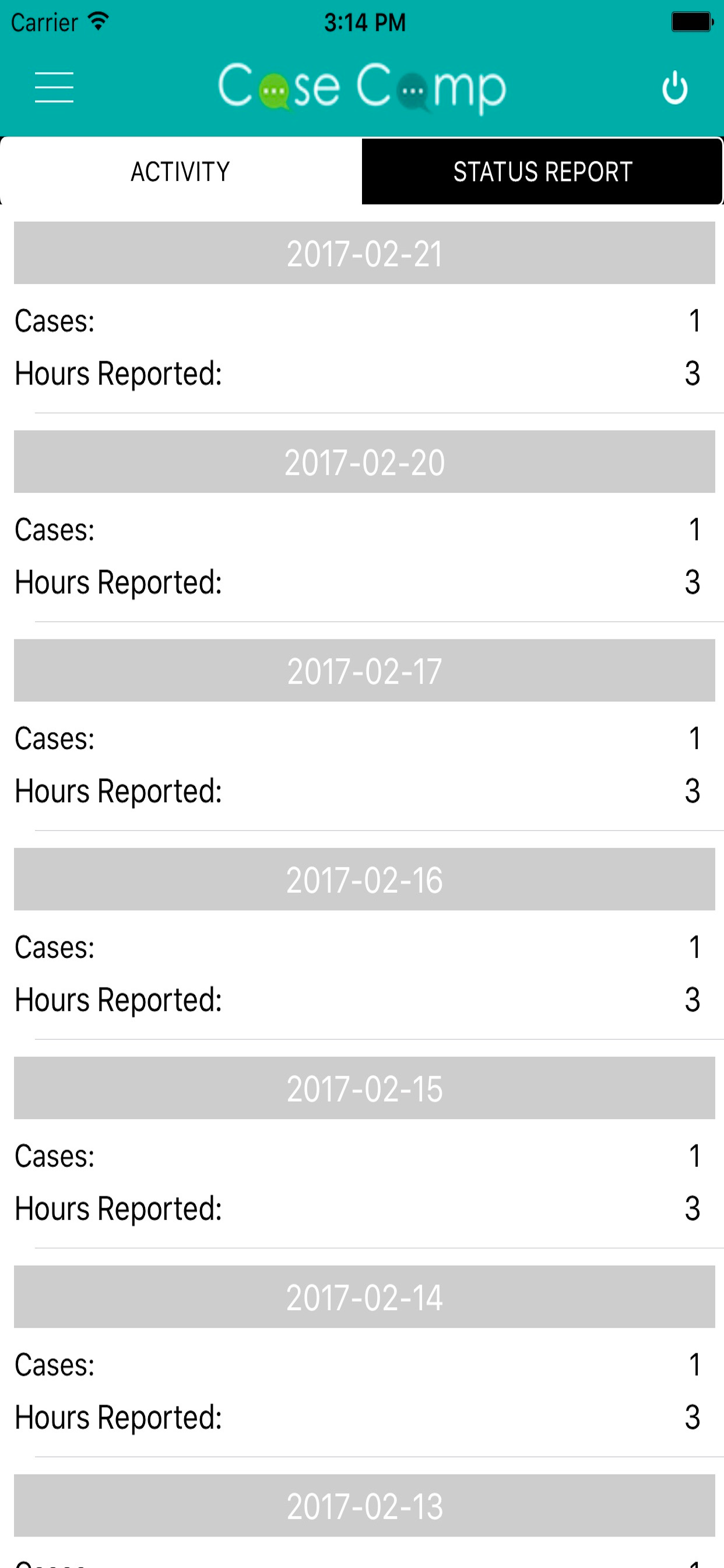Switch to the ACTIVITY tab

pos(180,171)
